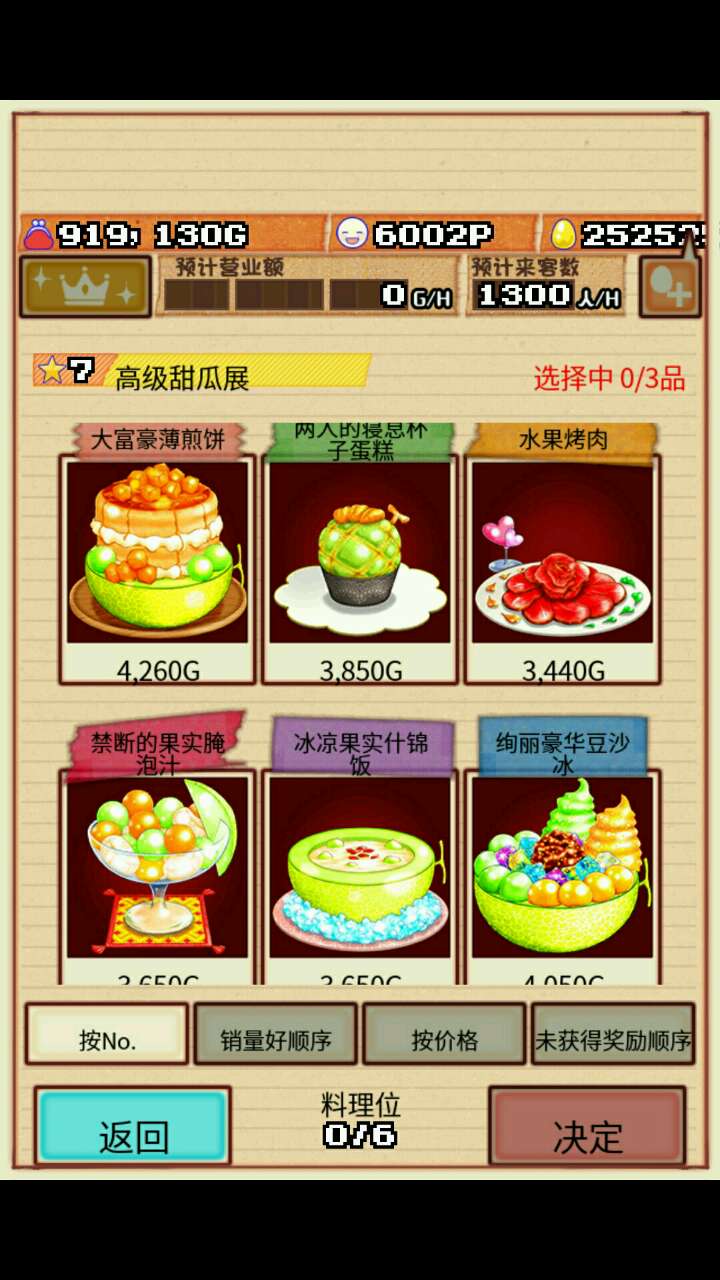
Task: Confirm selection with 决定 button
Action: click(x=587, y=1127)
